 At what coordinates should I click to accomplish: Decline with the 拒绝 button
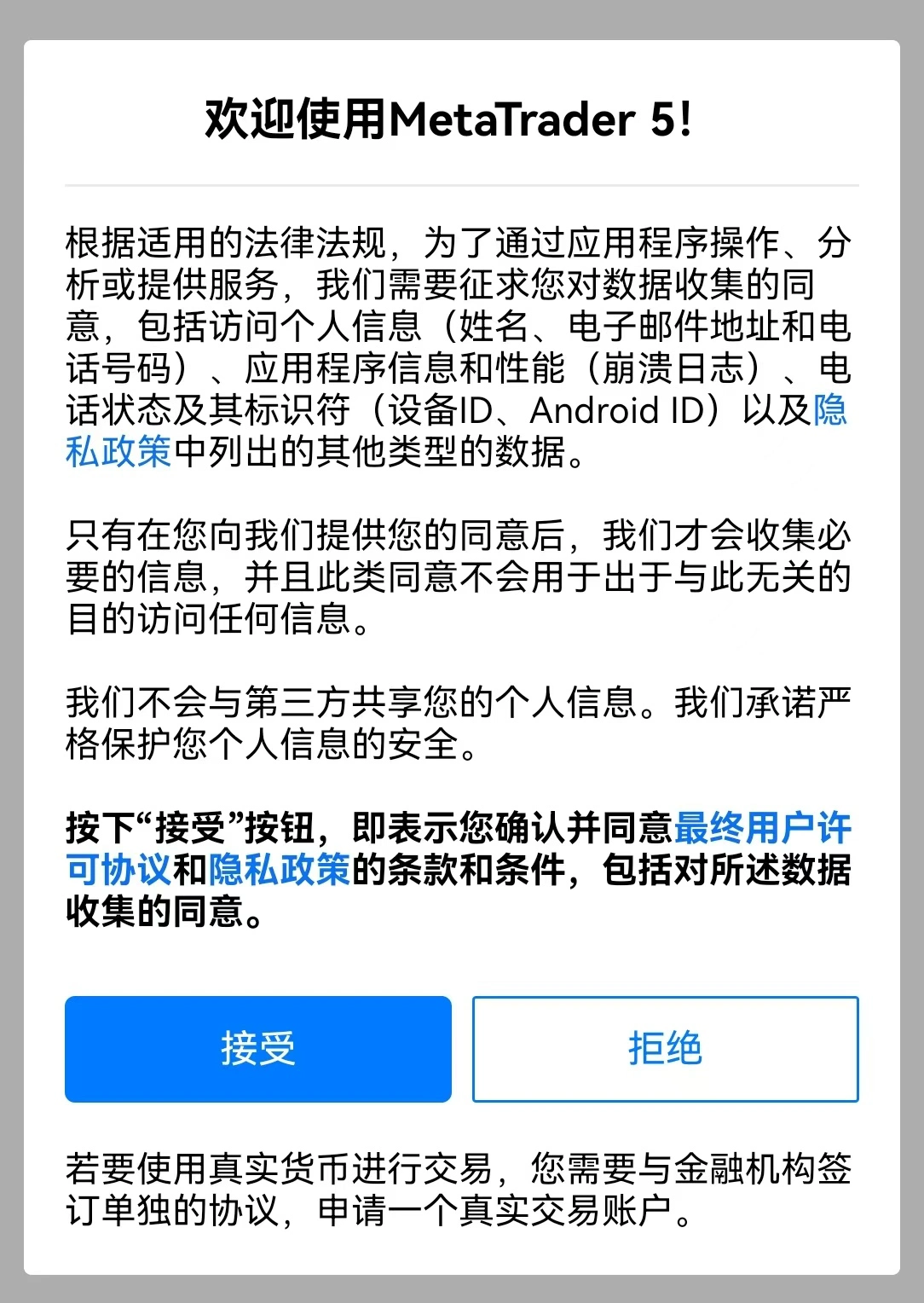click(x=665, y=1049)
